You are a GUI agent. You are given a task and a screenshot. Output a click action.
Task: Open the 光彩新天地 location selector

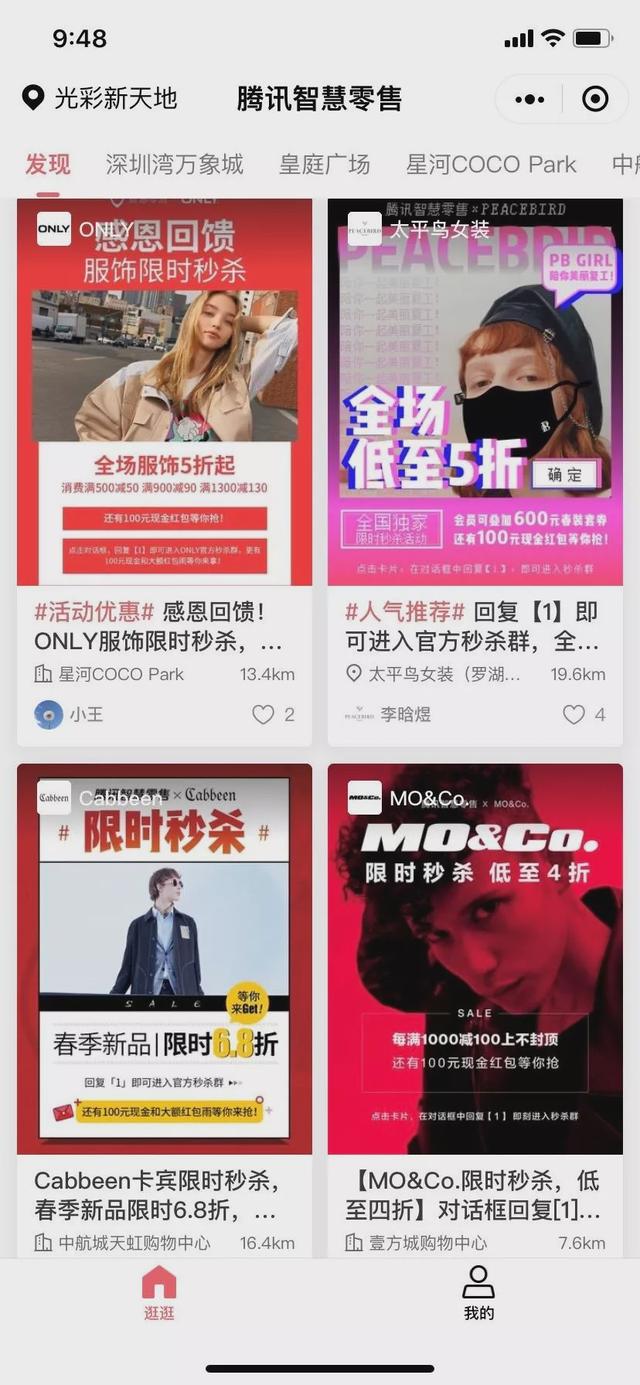pos(100,98)
